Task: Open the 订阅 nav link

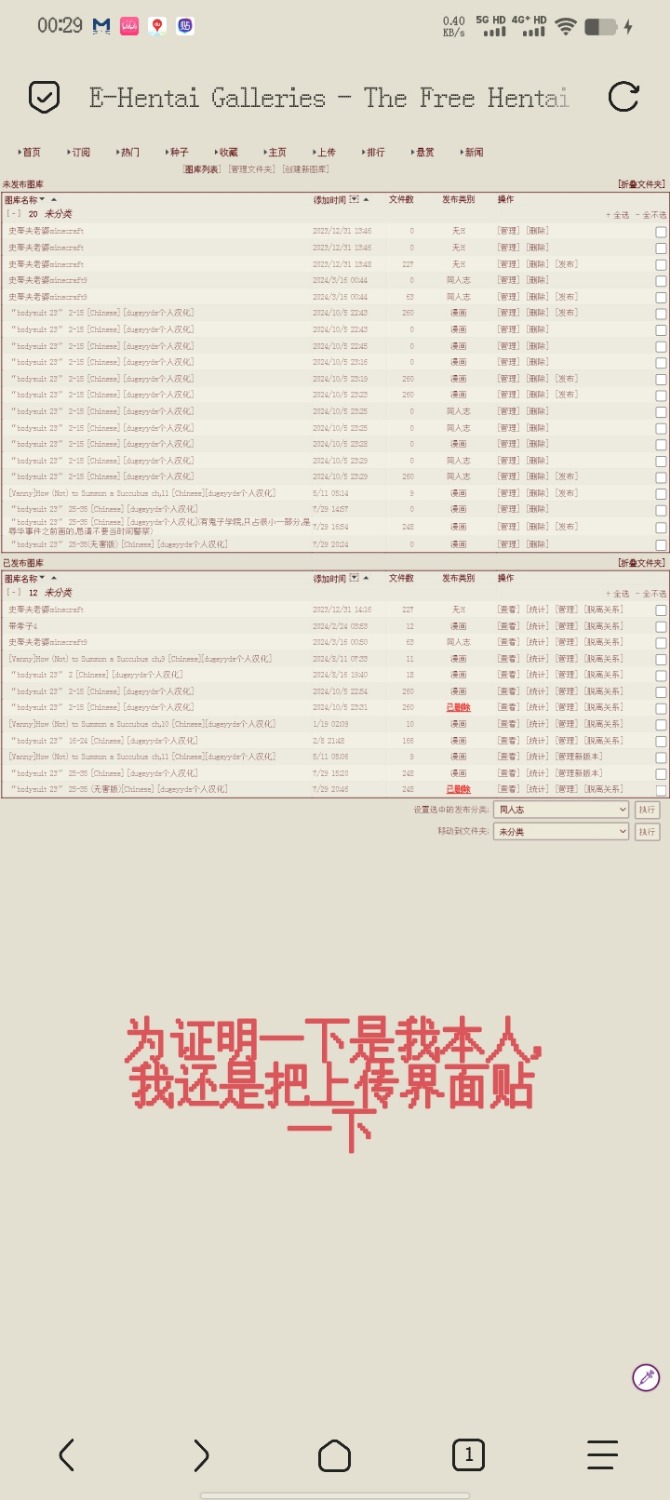Action: coord(80,152)
